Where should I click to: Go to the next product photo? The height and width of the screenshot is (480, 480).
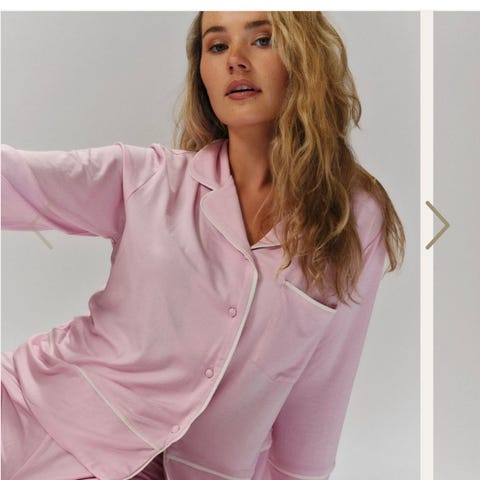pos(437,225)
